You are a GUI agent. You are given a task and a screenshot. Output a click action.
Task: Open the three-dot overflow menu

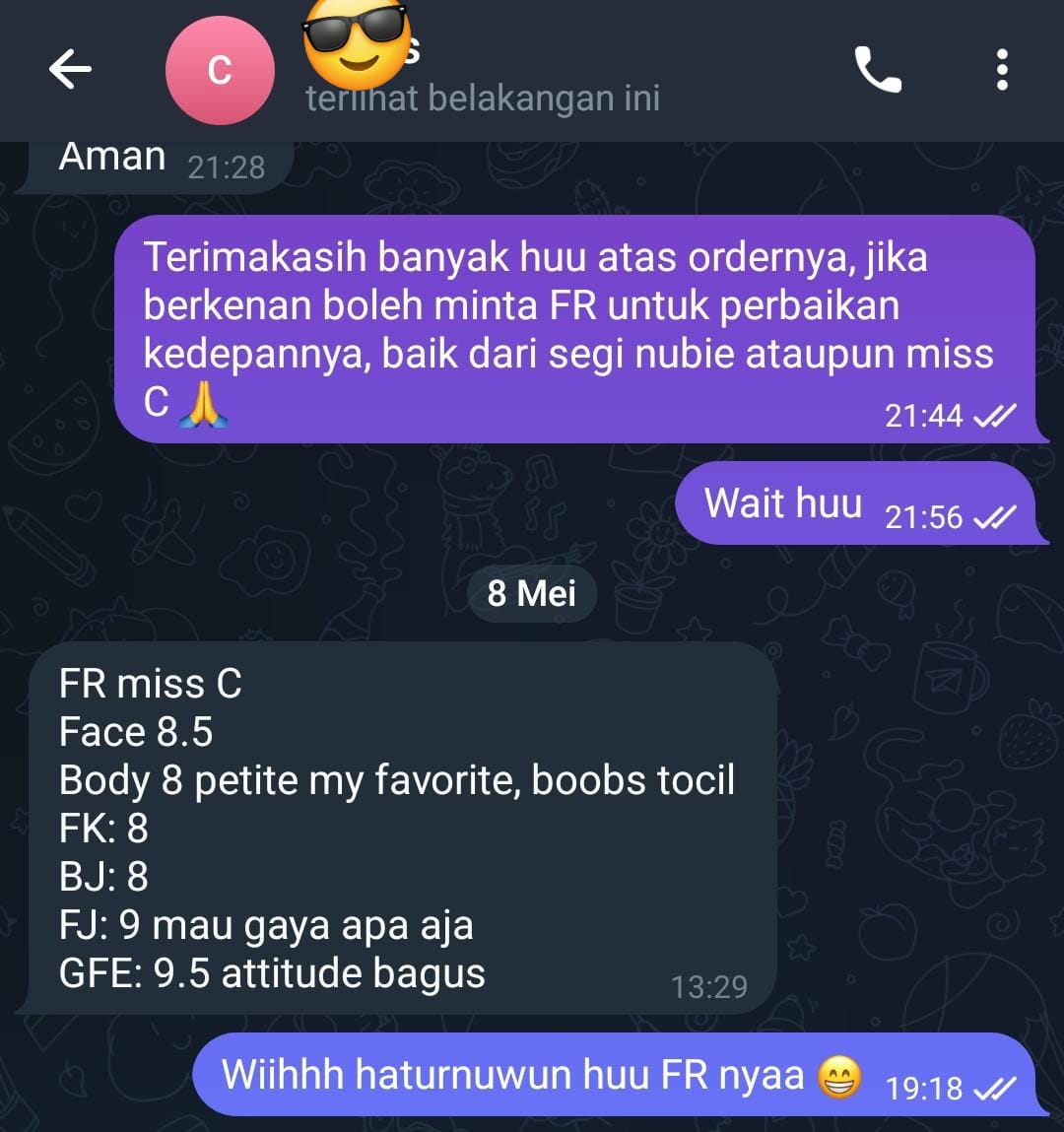(1002, 70)
